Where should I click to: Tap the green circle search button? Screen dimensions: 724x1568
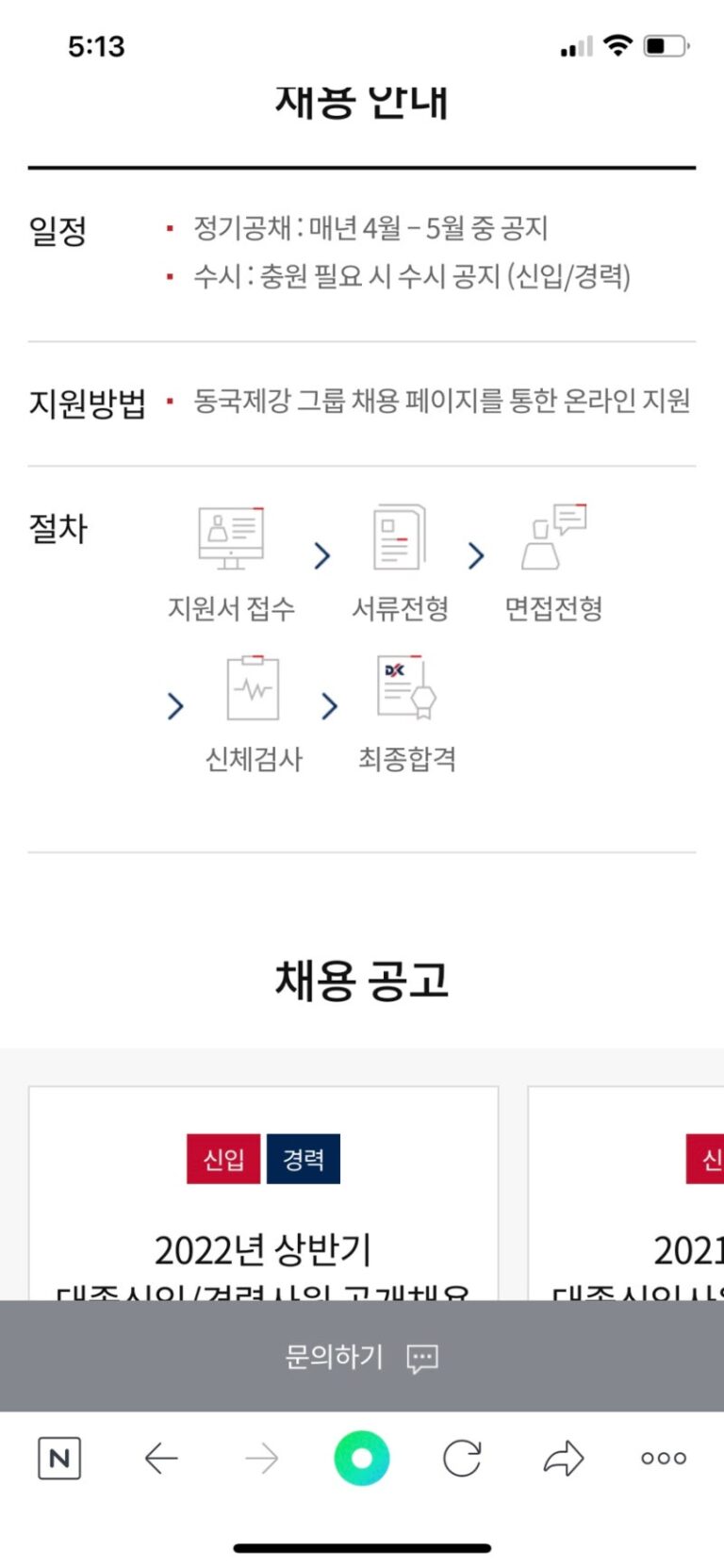click(362, 1458)
